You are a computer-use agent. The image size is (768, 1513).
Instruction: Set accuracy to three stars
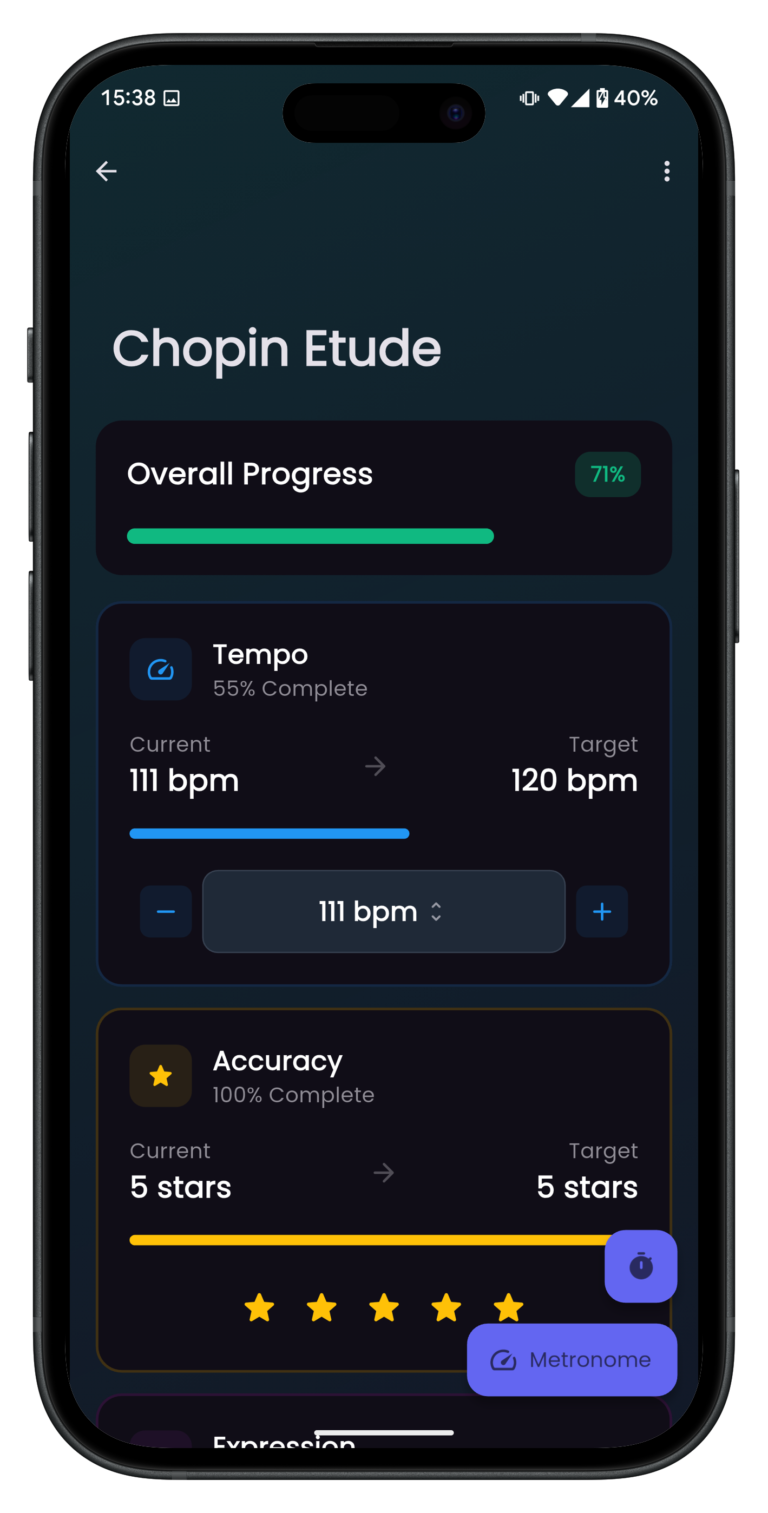click(x=384, y=1307)
